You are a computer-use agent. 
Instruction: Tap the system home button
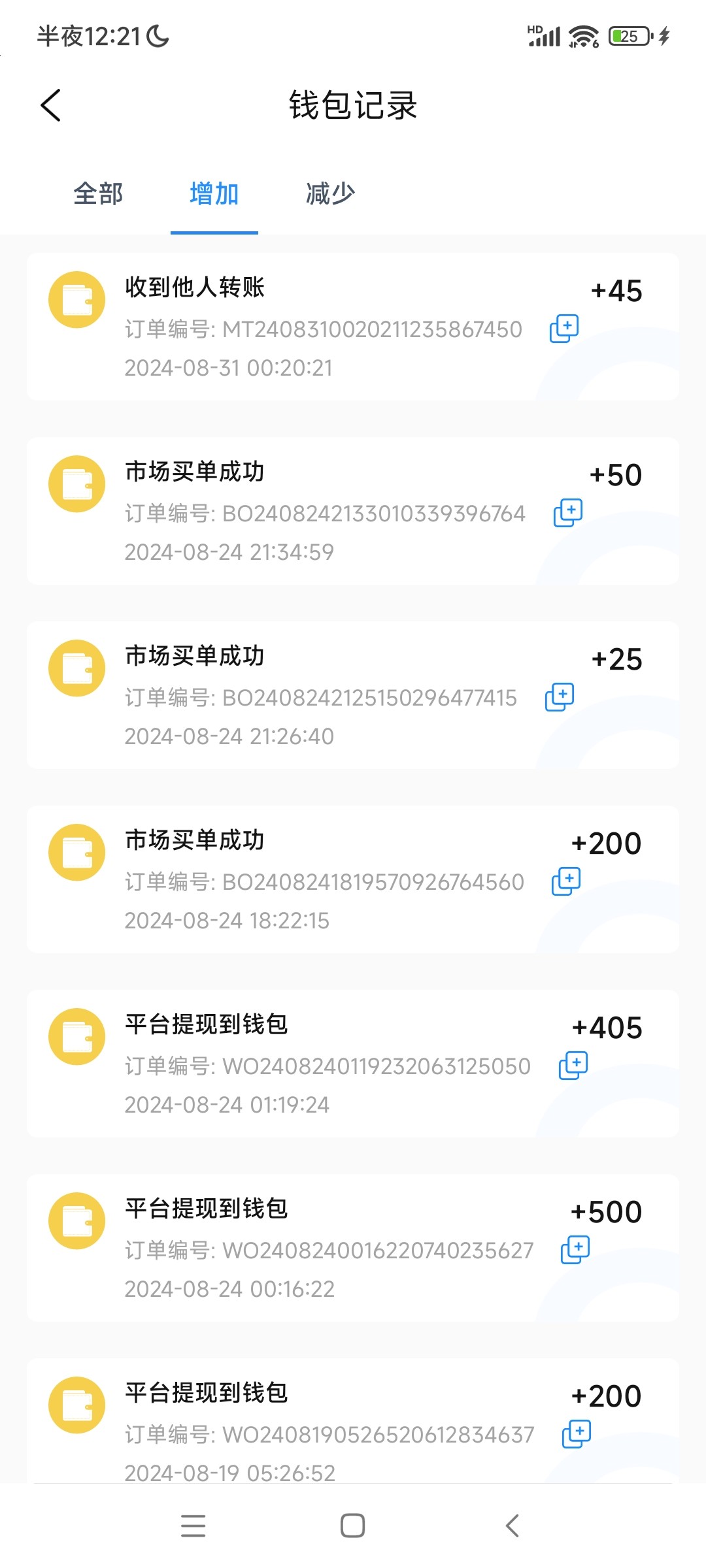[x=353, y=1526]
